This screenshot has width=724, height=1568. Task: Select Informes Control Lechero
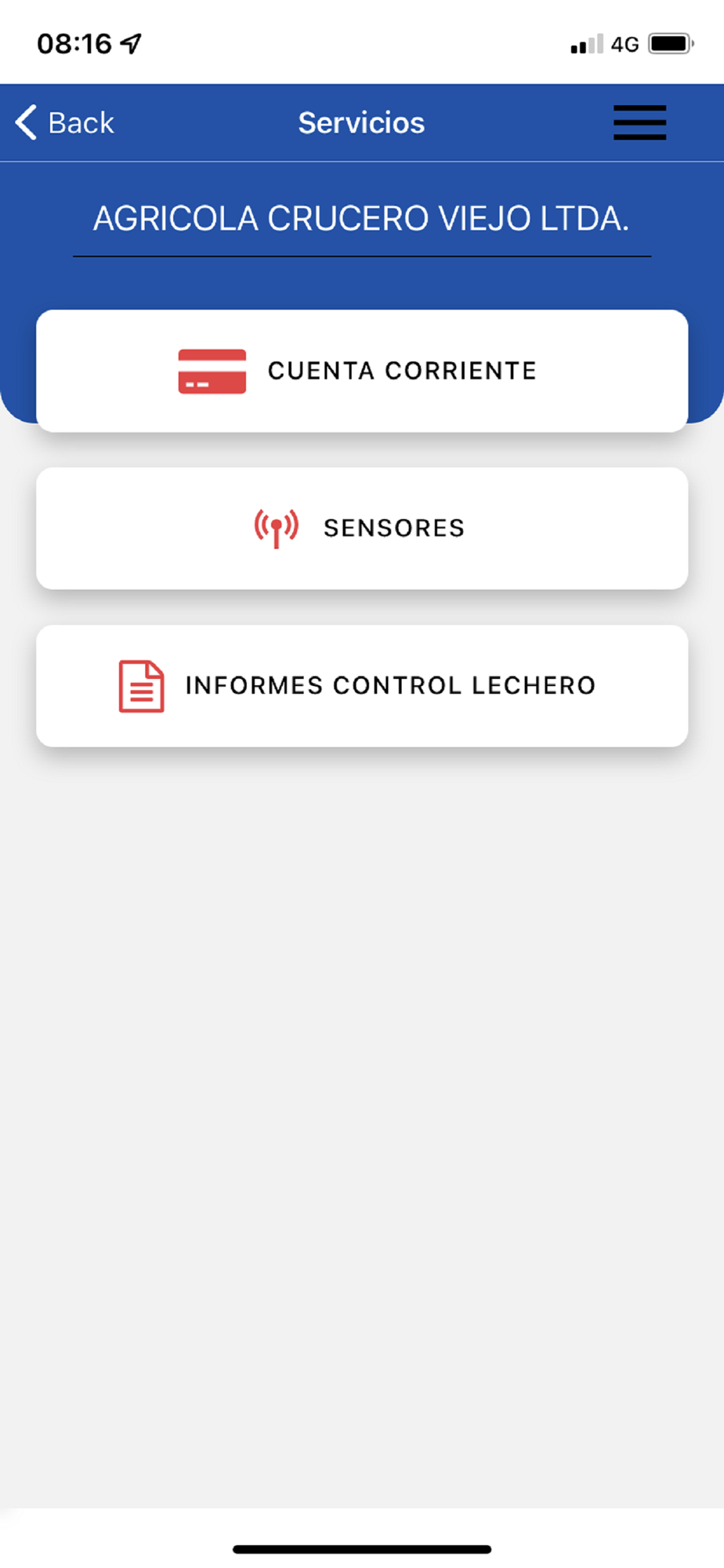tap(362, 686)
